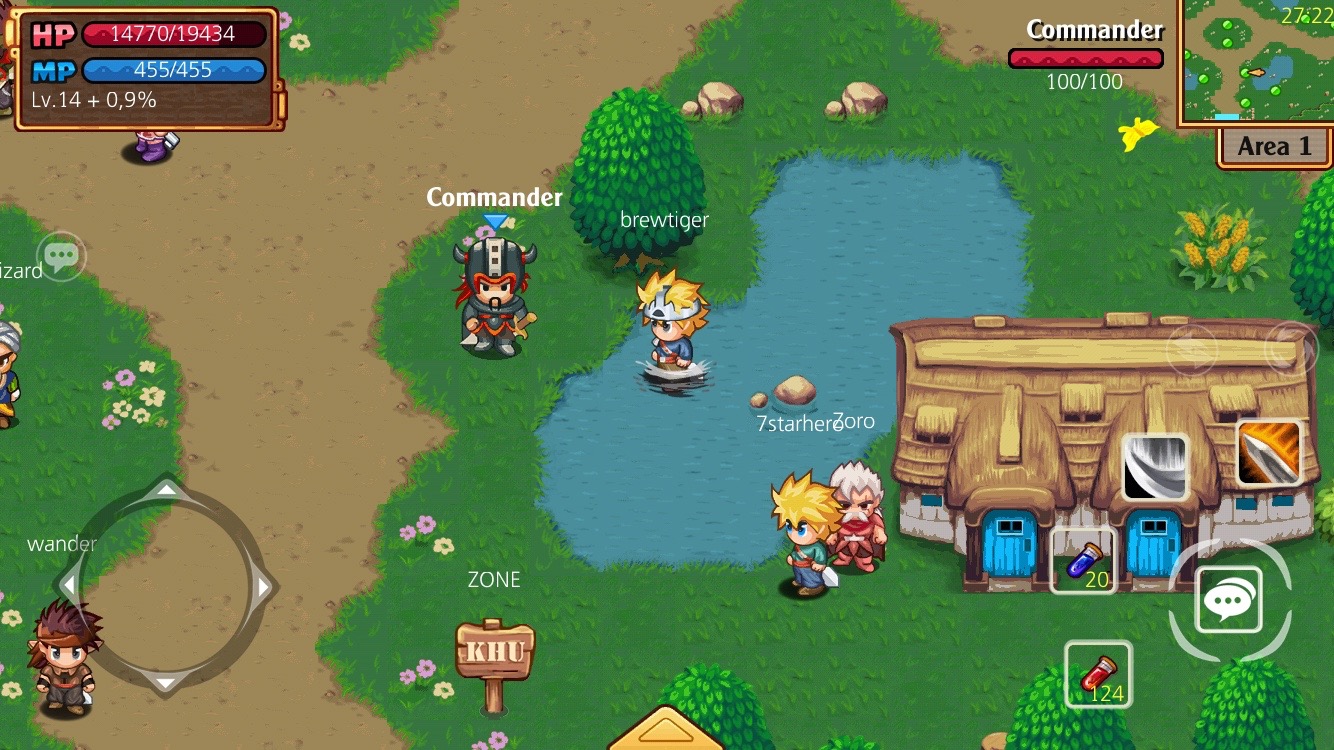Activate the white slash skill
Screen dimensions: 1334x750
(1155, 467)
